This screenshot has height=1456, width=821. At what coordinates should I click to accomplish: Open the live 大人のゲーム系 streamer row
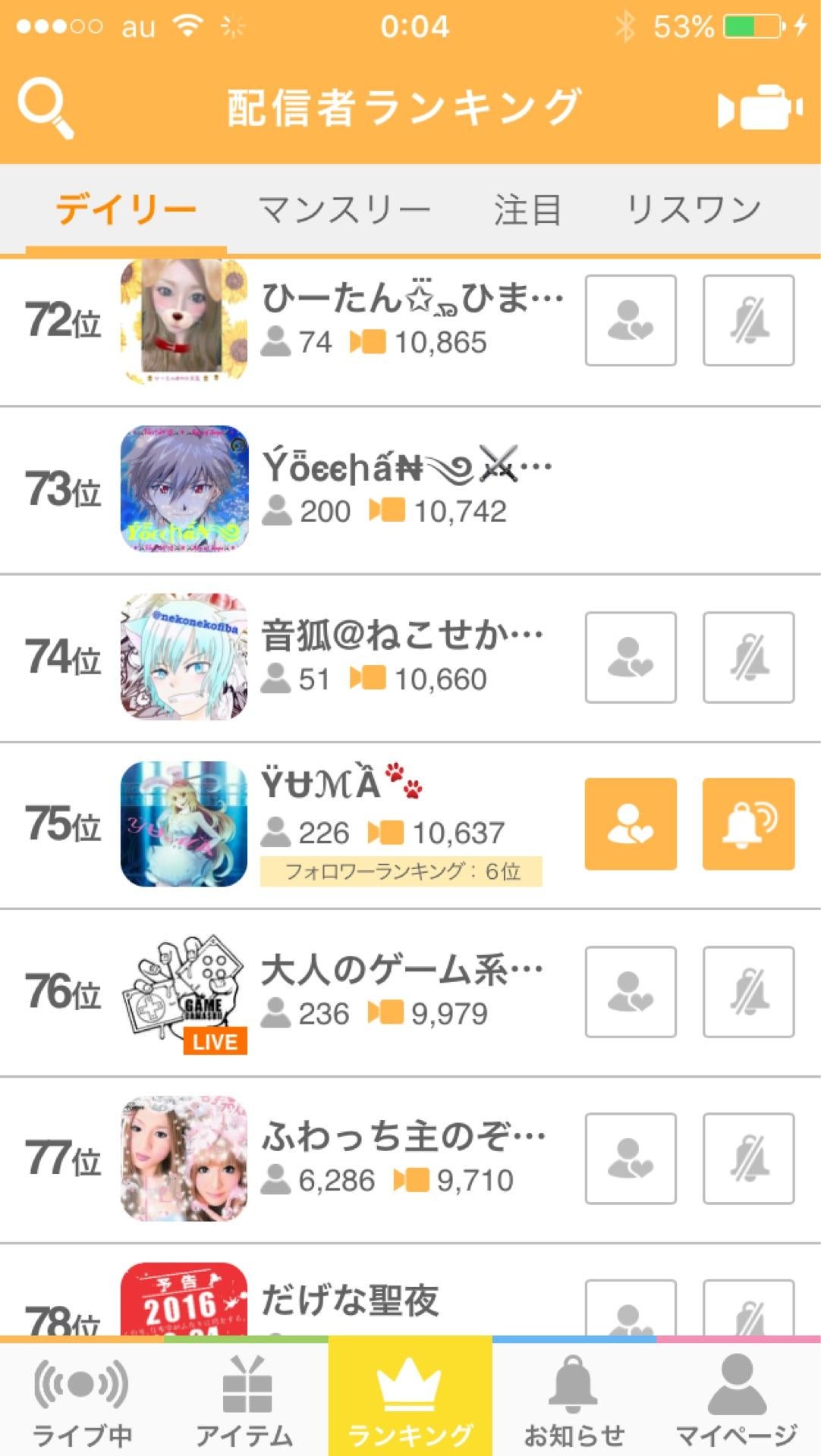coord(410,991)
